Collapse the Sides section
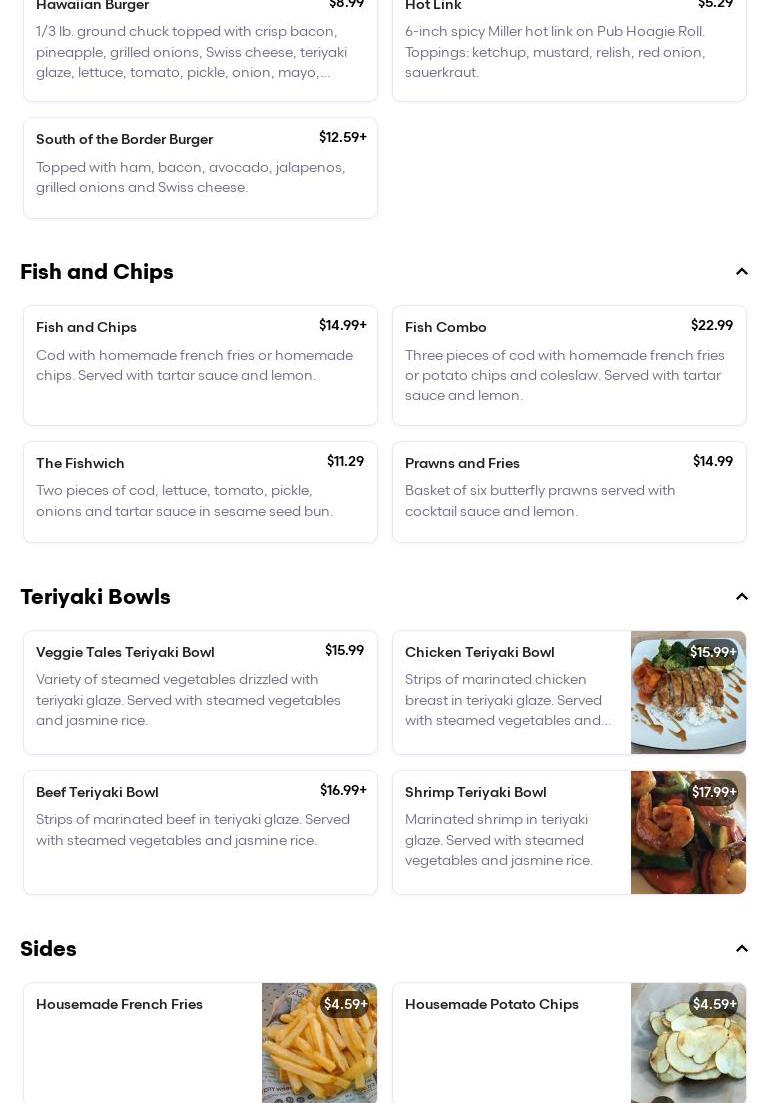The image size is (770, 1103). (741, 949)
